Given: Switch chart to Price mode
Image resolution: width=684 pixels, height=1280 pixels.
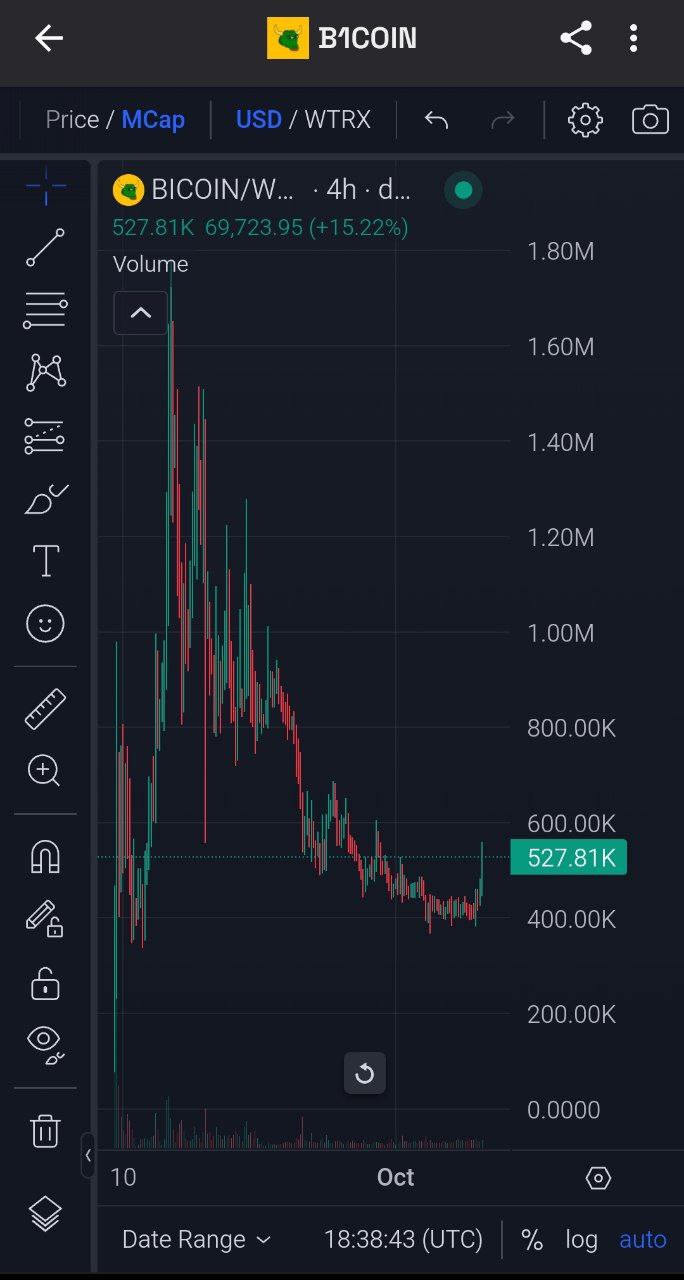Looking at the screenshot, I should (72, 120).
